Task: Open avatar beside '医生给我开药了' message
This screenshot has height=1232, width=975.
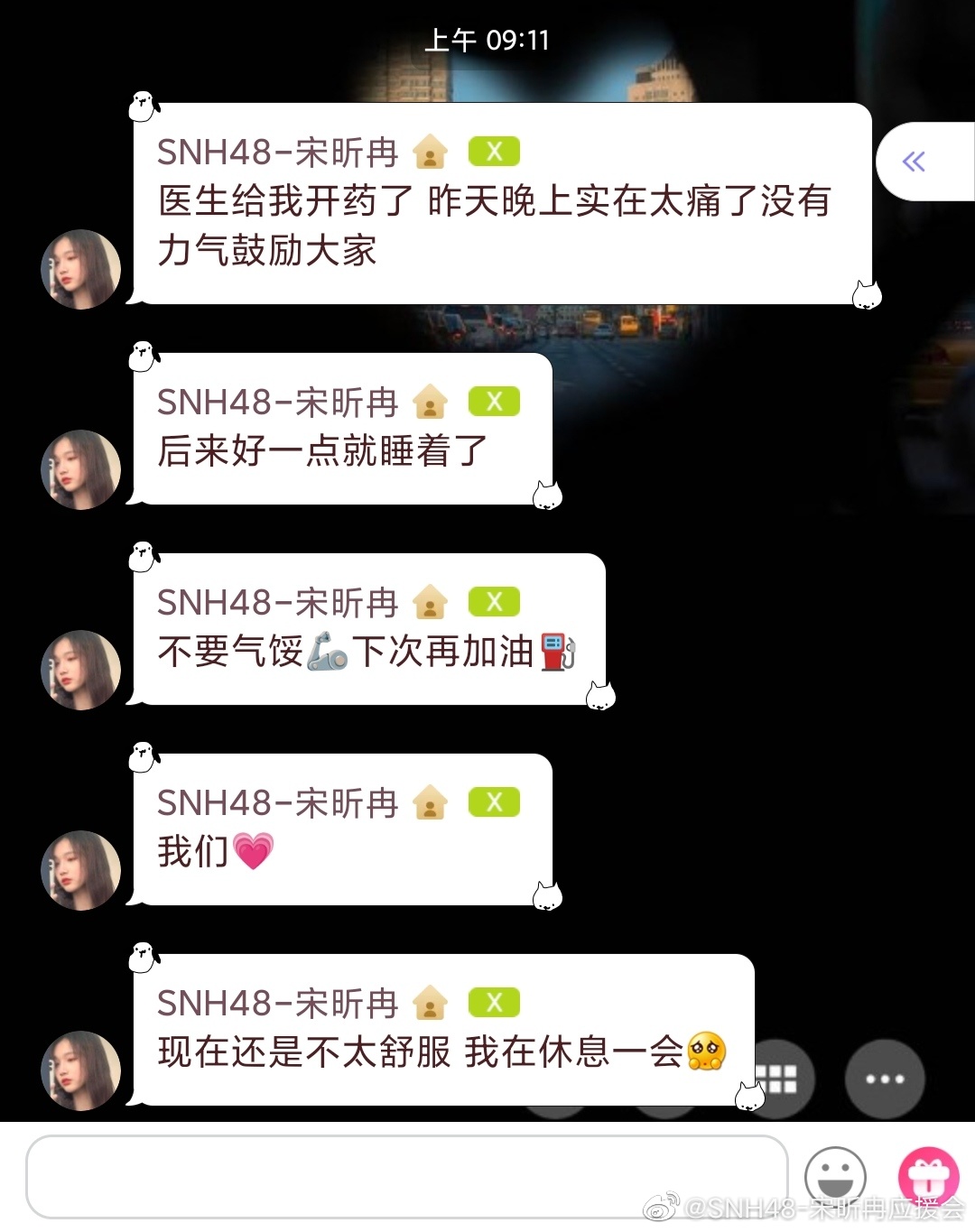Action: coord(81,269)
